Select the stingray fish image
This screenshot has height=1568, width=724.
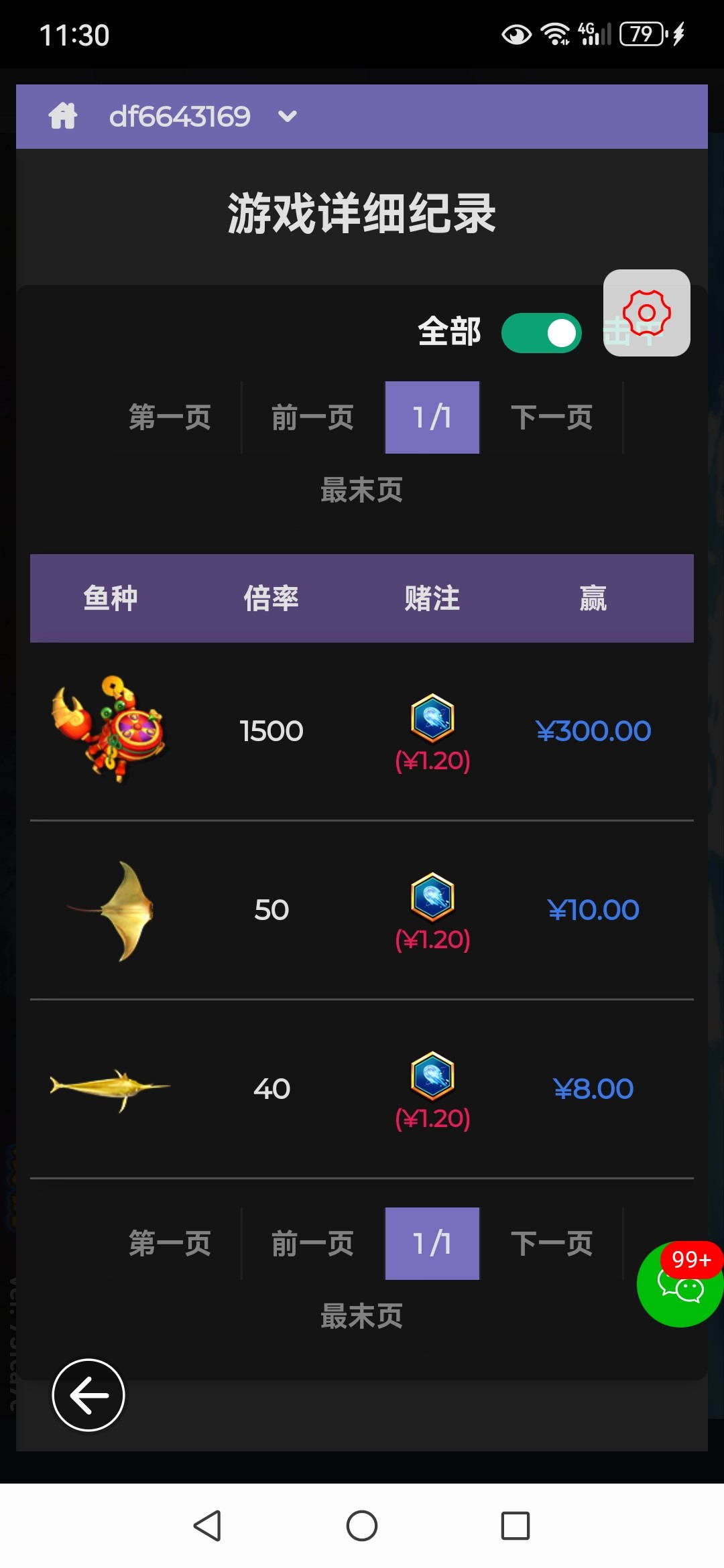point(114,909)
